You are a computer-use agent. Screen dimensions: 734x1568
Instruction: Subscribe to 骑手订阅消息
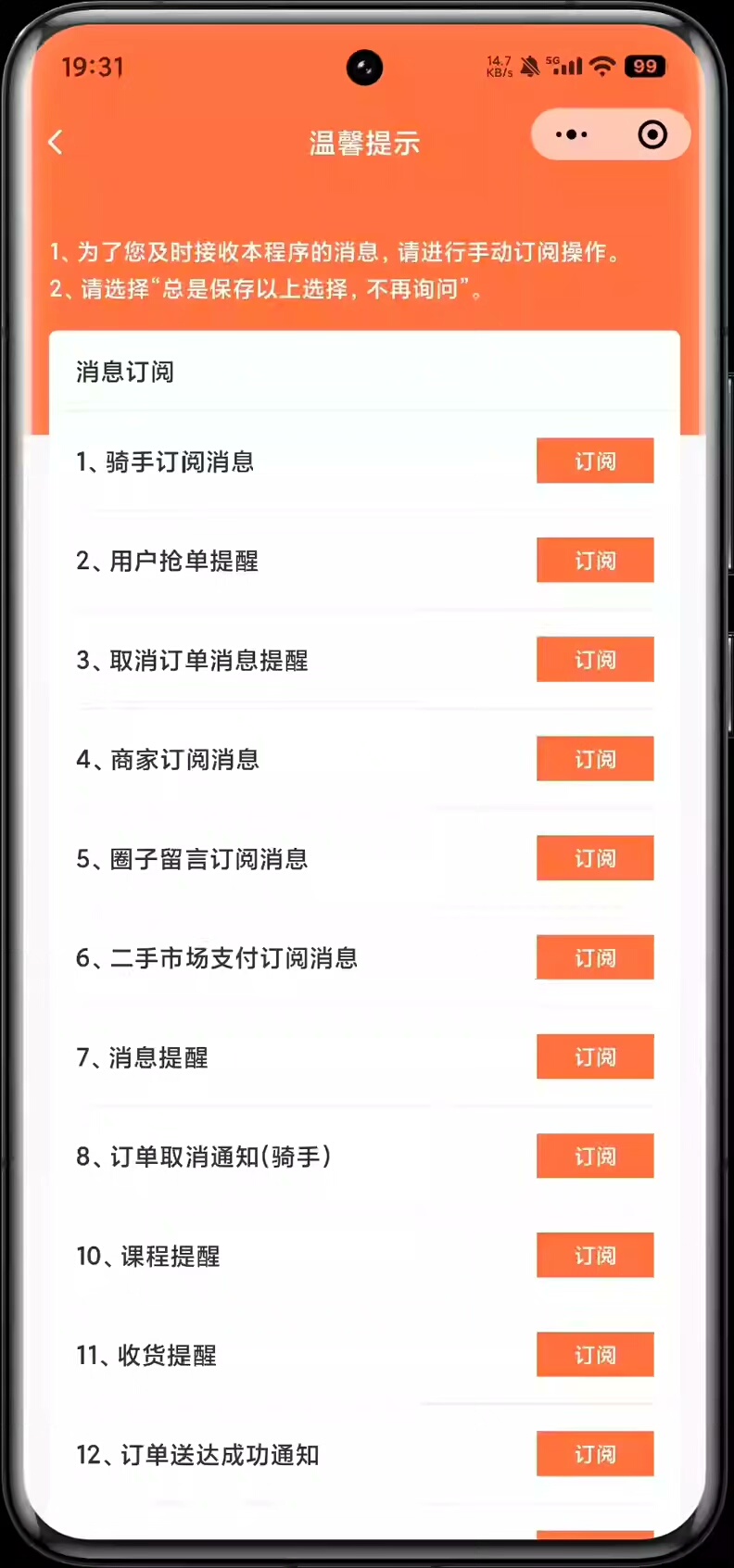[x=595, y=461]
